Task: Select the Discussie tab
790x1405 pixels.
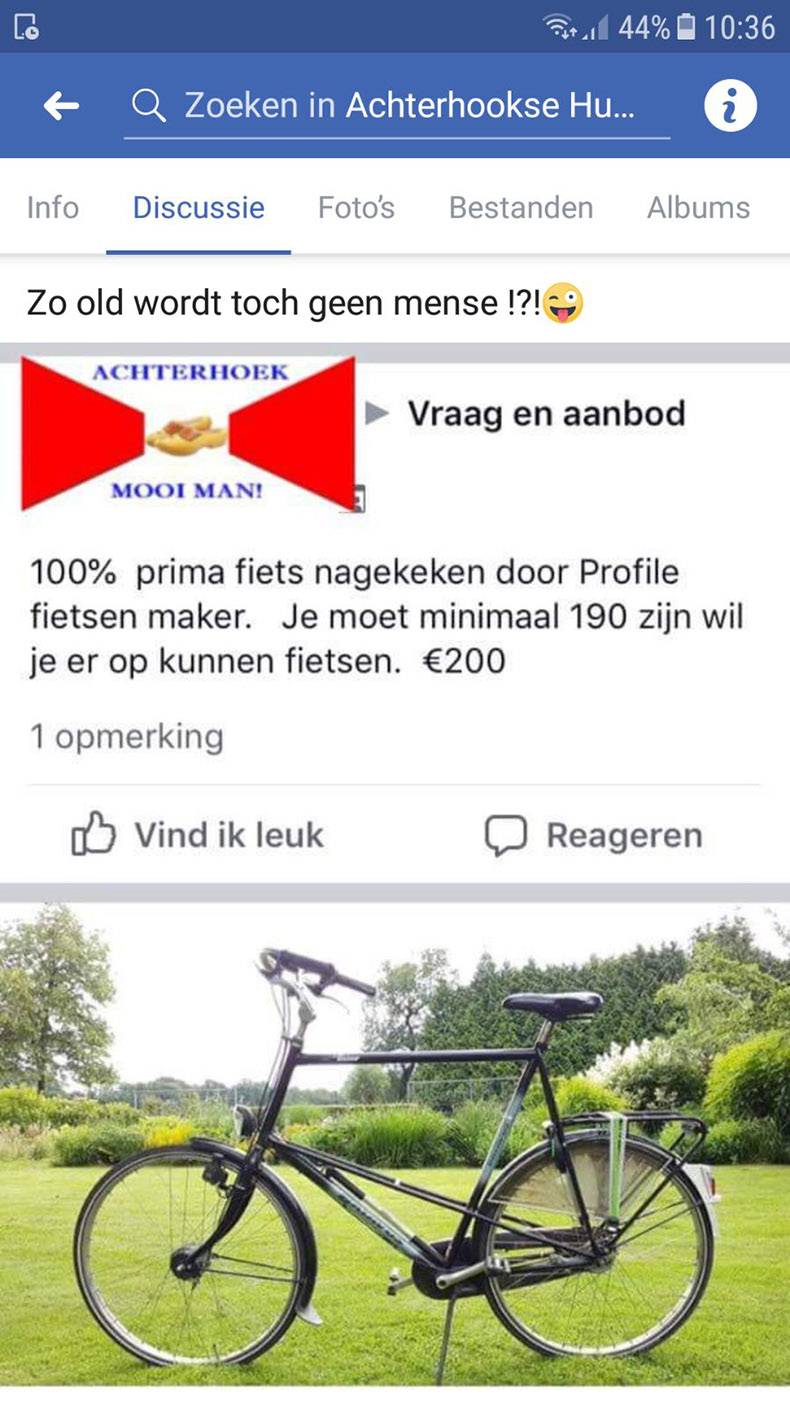Action: [x=198, y=208]
